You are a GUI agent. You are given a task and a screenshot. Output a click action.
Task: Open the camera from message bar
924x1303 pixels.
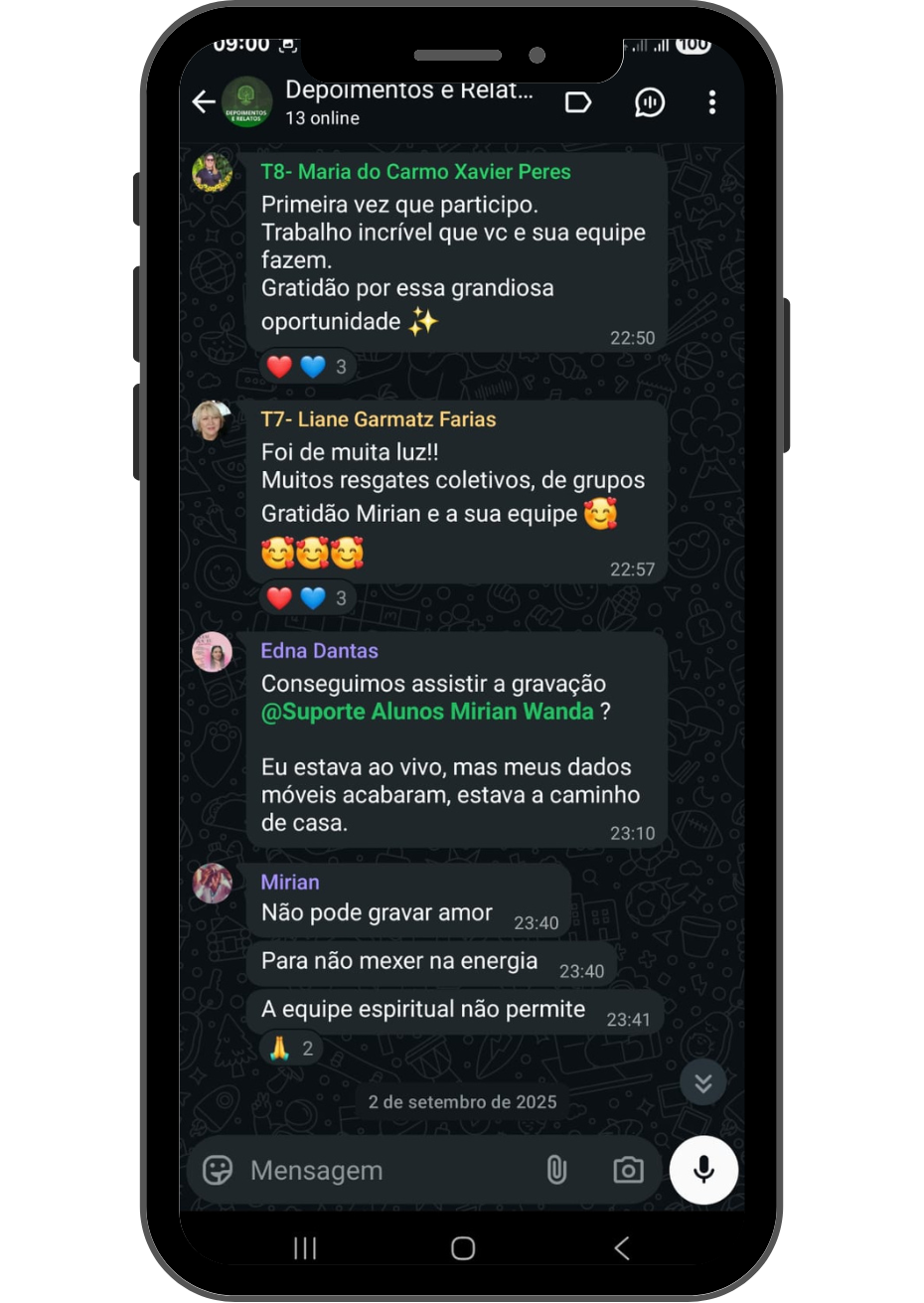(x=628, y=1170)
